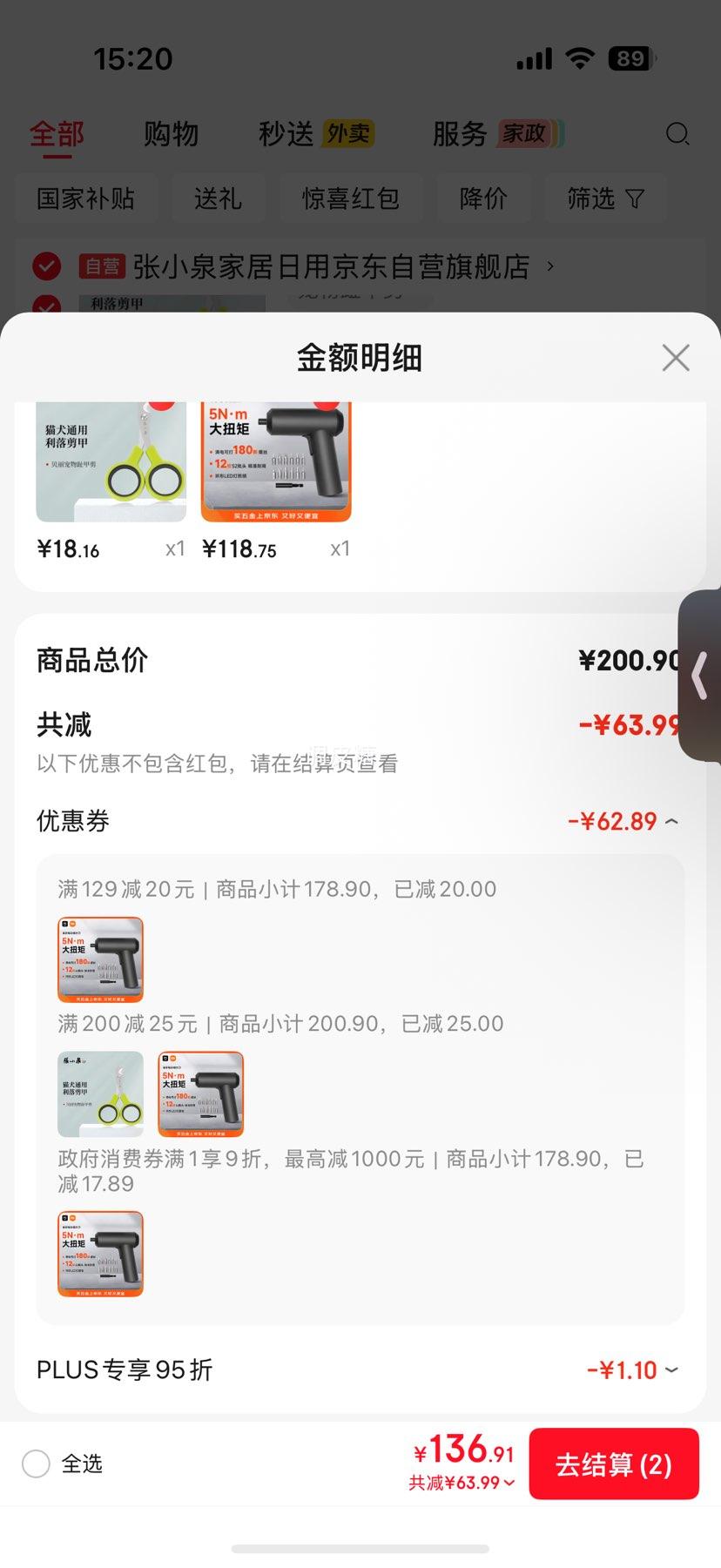The width and height of the screenshot is (721, 1568).
Task: Close the 金额明细 sheet
Action: [676, 358]
